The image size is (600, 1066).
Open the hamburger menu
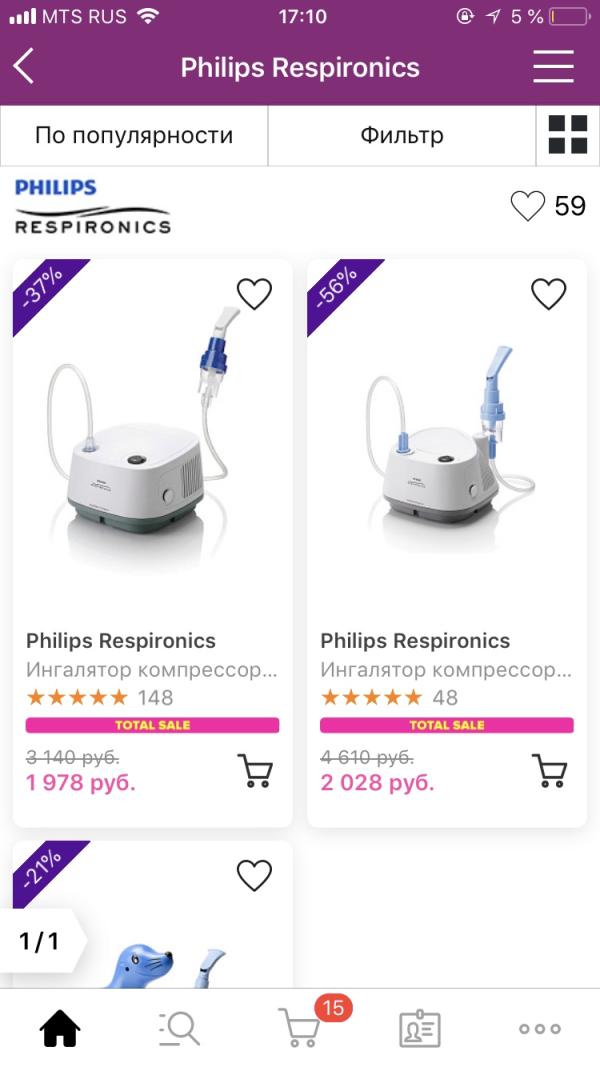pos(553,68)
